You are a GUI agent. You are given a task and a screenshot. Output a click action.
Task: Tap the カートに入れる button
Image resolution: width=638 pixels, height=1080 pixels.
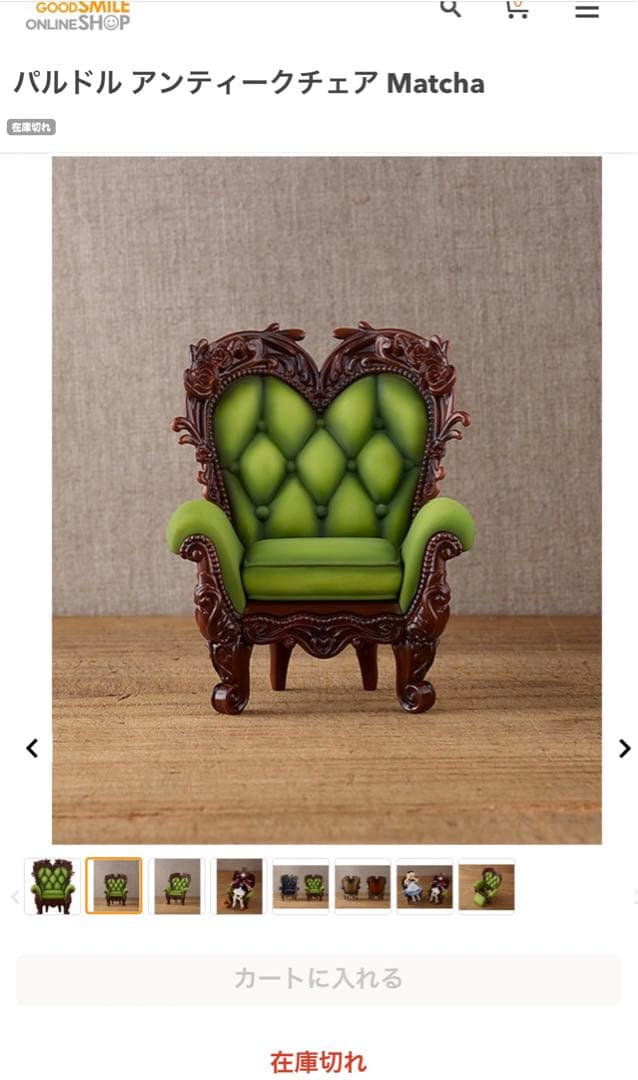point(318,978)
